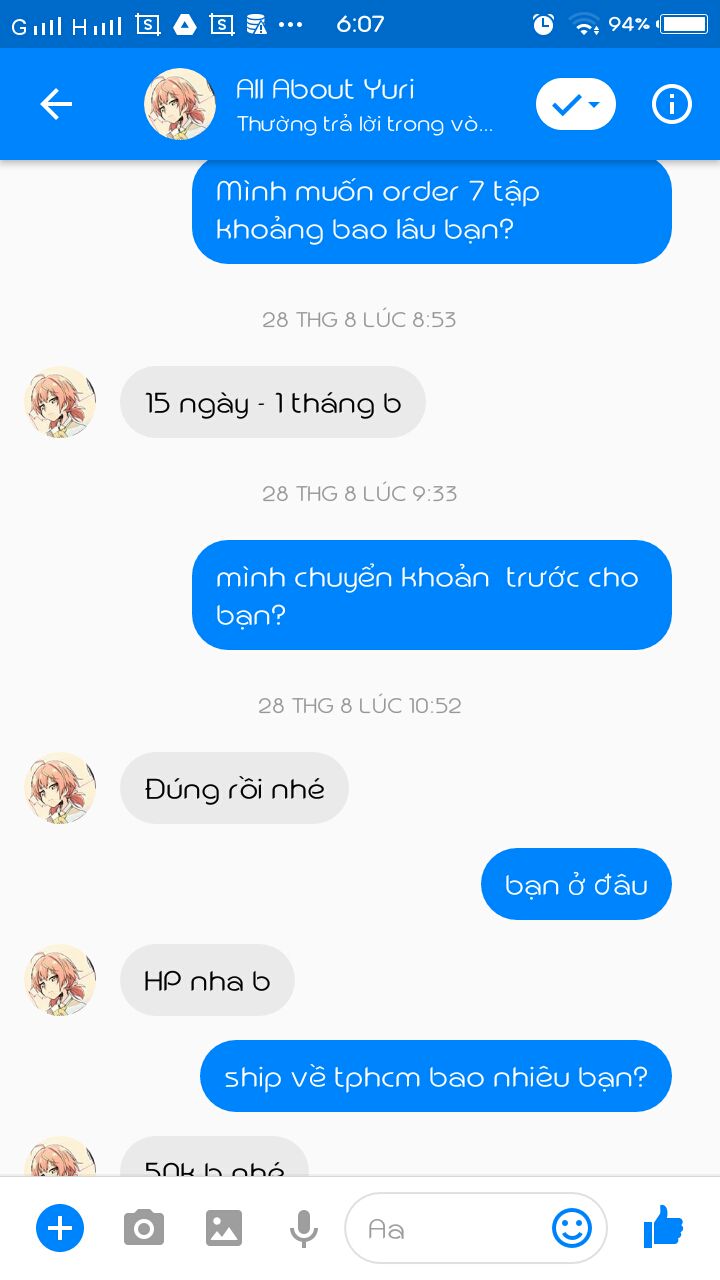Open the checkmark dropdown in the header

(x=575, y=104)
